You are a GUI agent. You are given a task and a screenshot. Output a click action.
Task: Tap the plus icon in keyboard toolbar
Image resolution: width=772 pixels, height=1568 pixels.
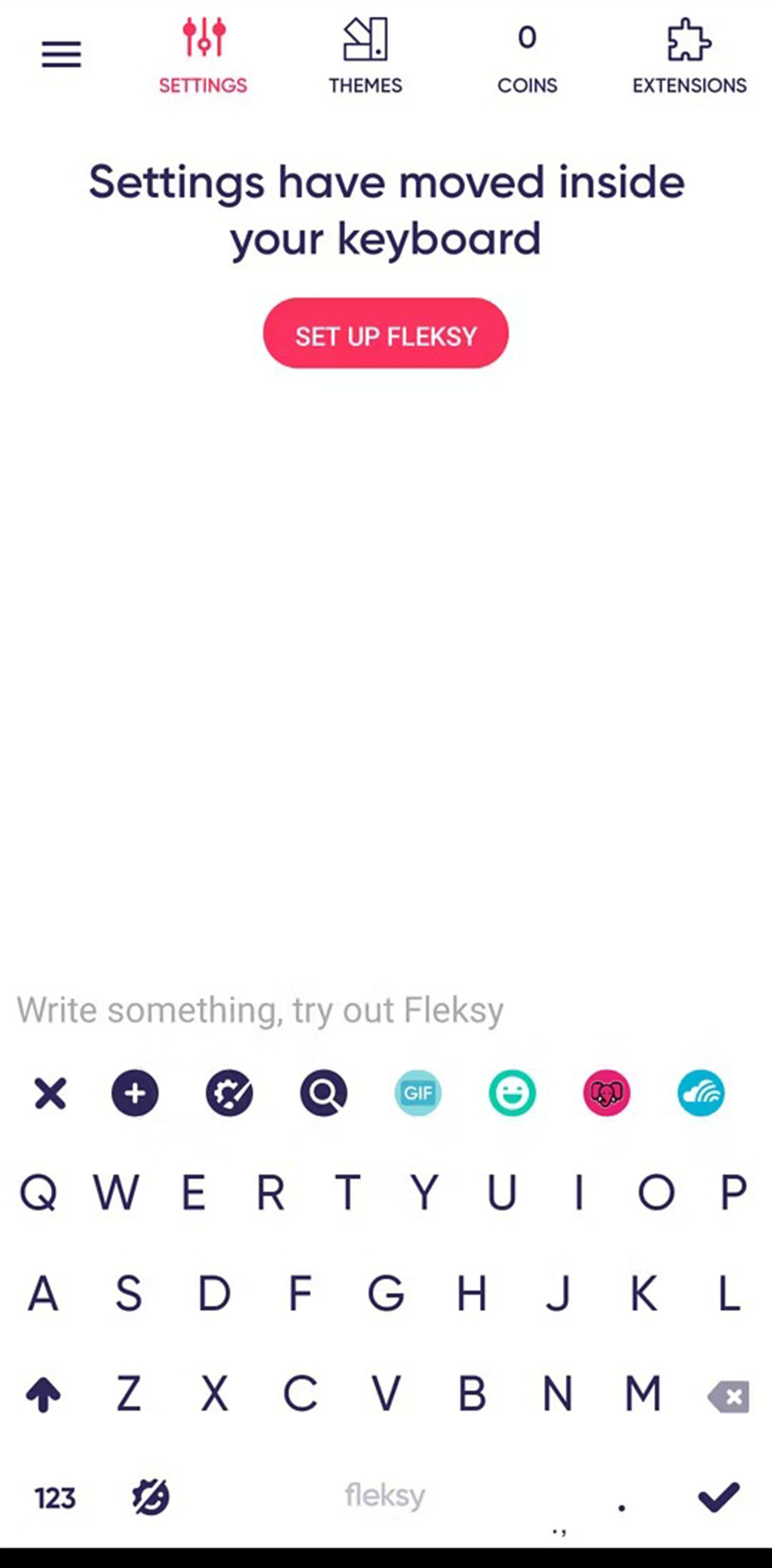(135, 1093)
